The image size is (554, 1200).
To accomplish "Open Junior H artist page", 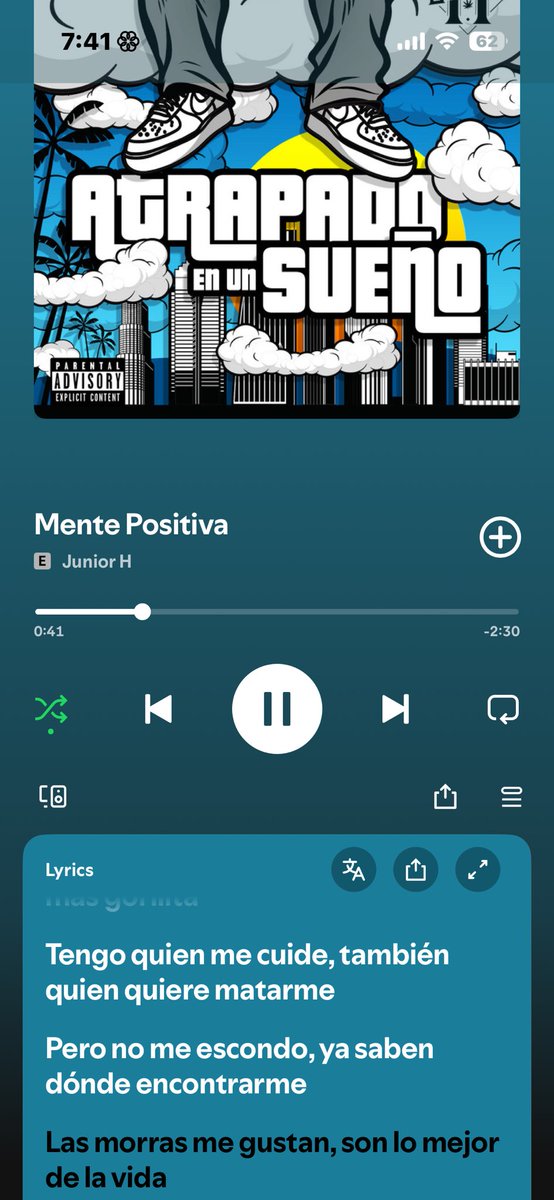I will [x=97, y=562].
